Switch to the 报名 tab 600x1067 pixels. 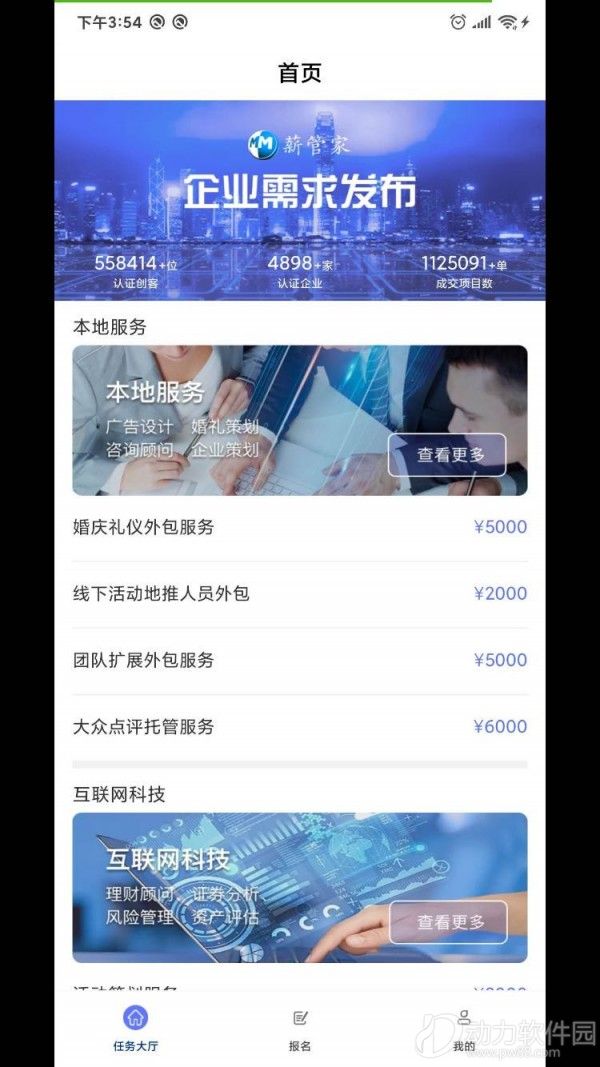point(300,1029)
